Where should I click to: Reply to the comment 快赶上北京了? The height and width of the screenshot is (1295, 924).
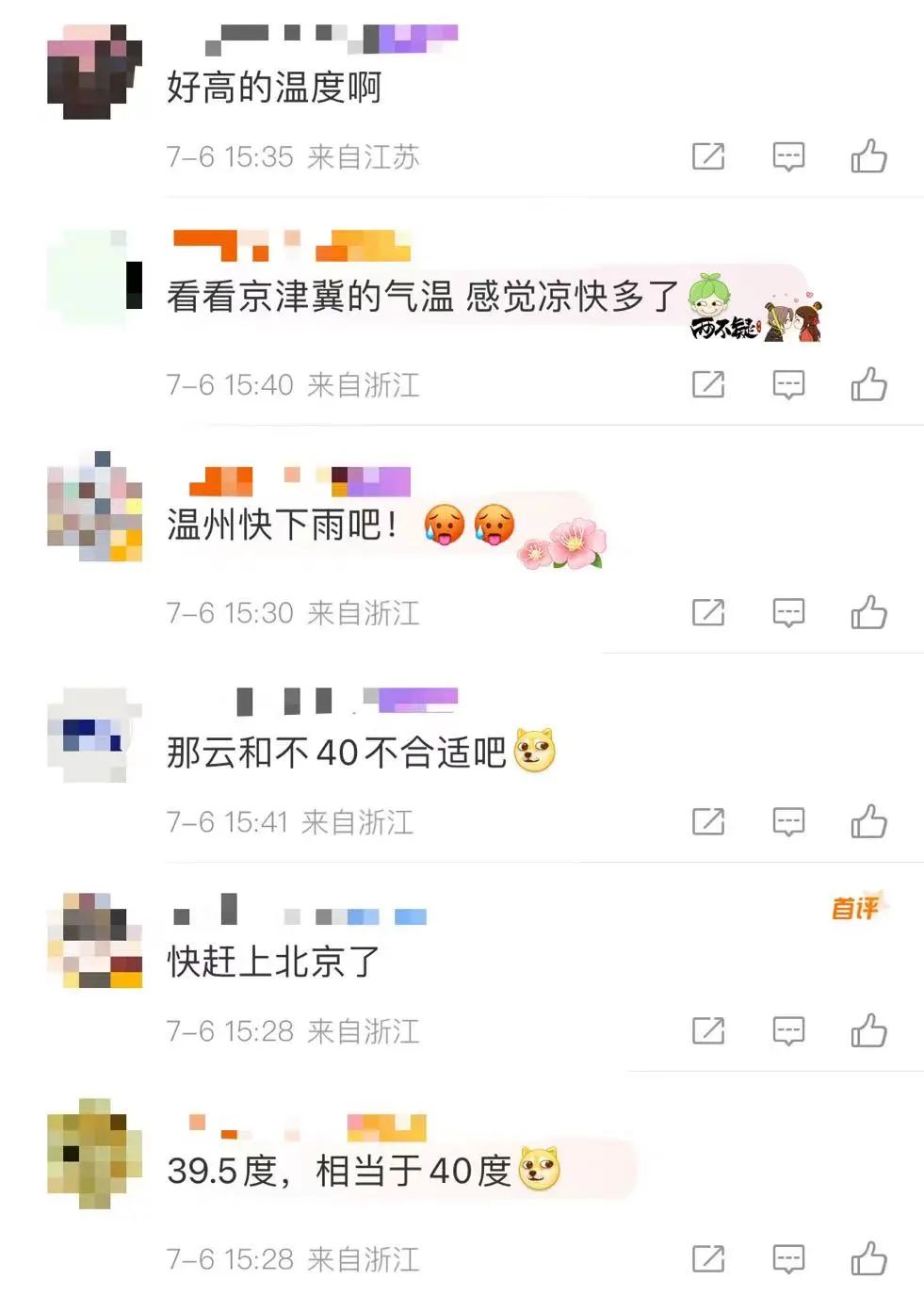(x=788, y=1030)
